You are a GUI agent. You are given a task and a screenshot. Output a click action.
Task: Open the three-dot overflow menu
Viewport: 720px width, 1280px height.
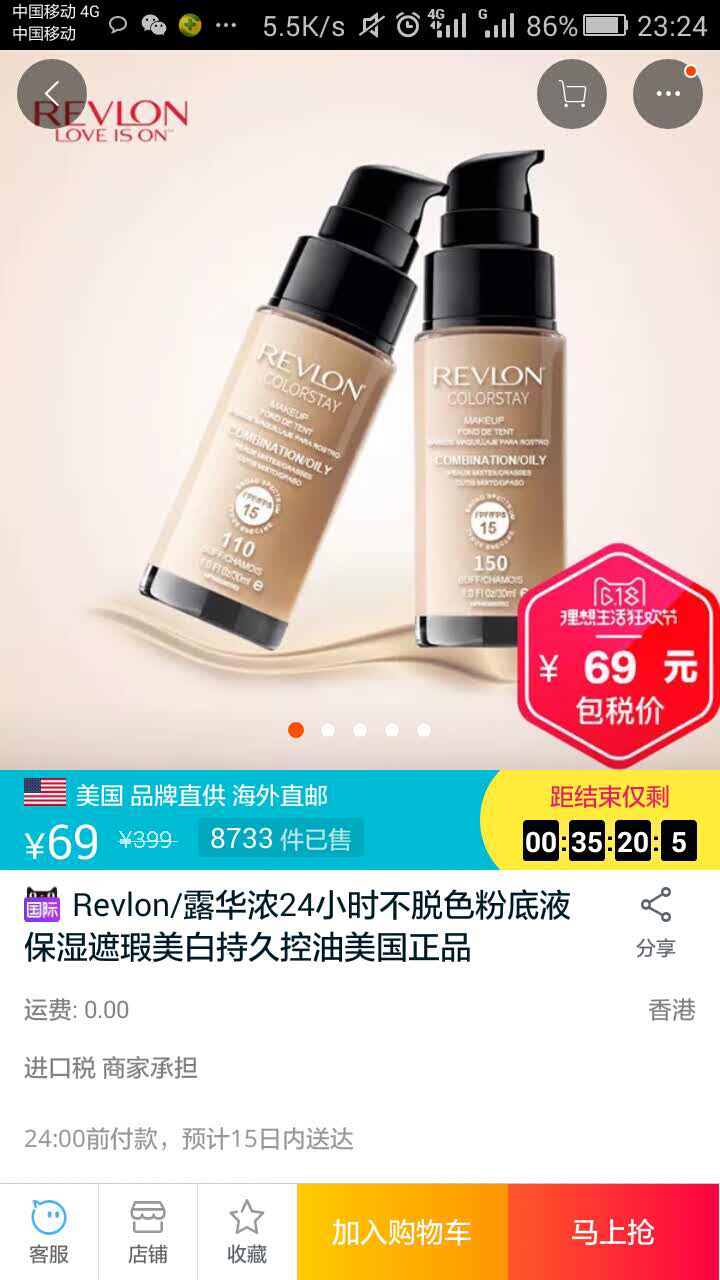(667, 94)
